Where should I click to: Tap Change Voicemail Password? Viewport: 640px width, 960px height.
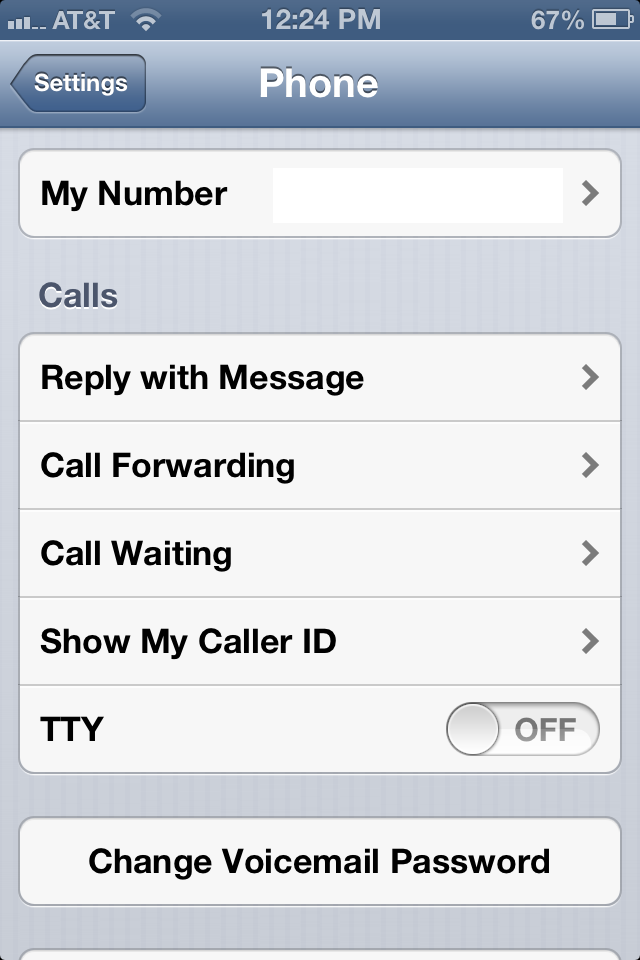pyautogui.click(x=320, y=861)
